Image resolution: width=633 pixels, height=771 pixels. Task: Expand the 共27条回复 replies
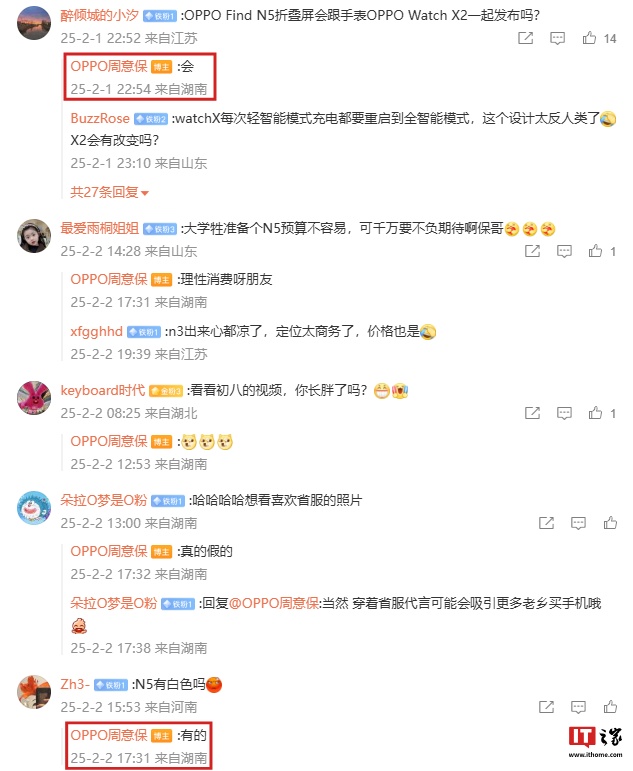point(110,191)
